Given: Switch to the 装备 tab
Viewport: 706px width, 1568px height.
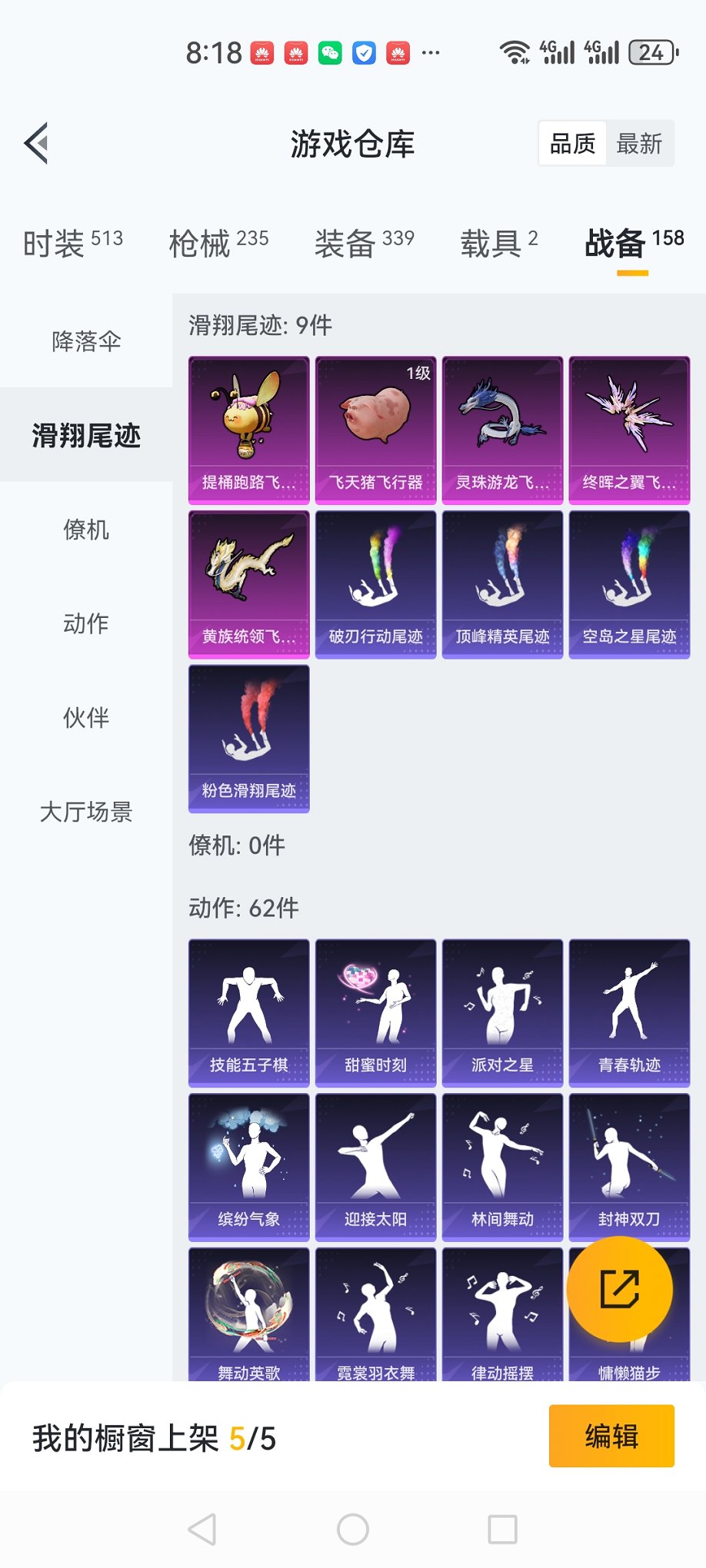Looking at the screenshot, I should click(x=364, y=244).
